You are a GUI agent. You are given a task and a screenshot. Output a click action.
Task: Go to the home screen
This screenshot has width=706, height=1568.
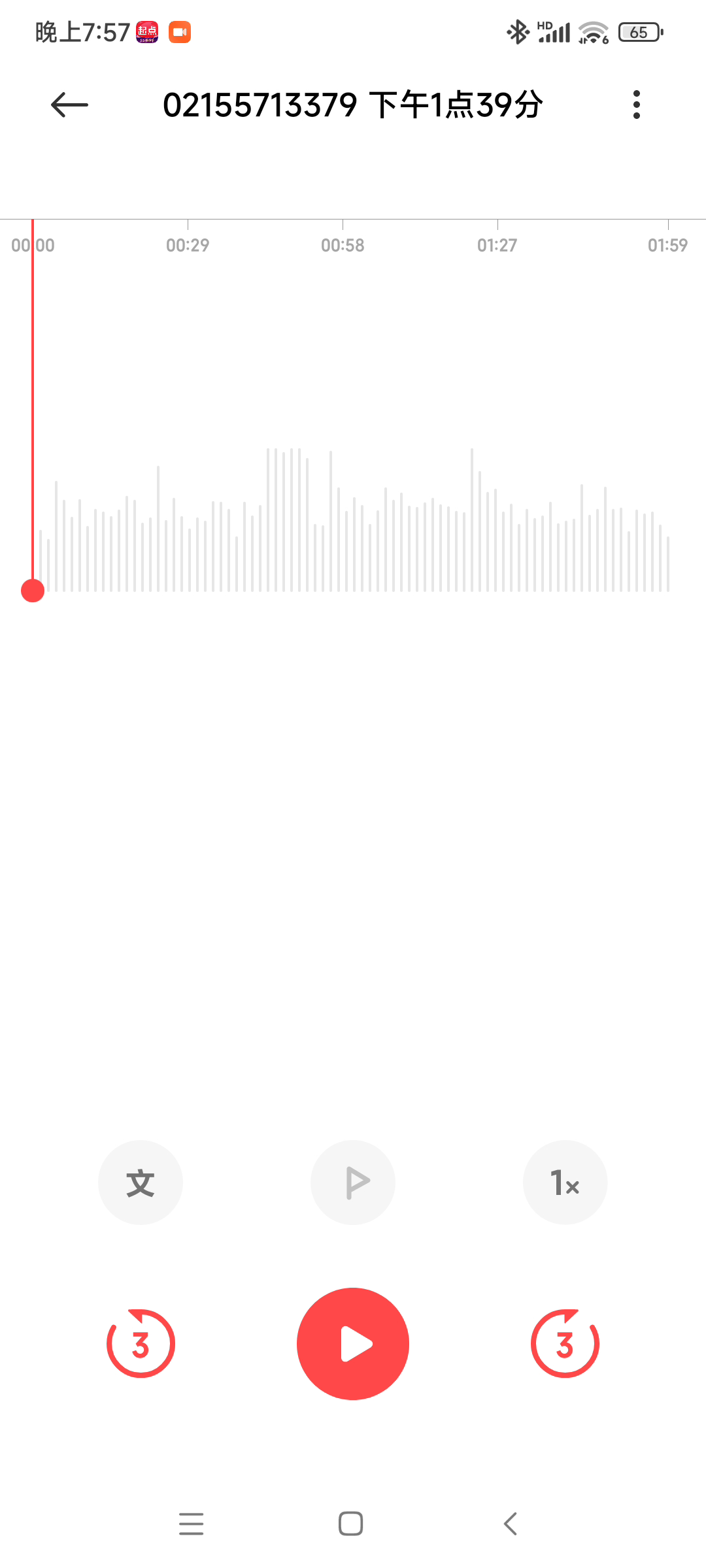[x=351, y=1524]
